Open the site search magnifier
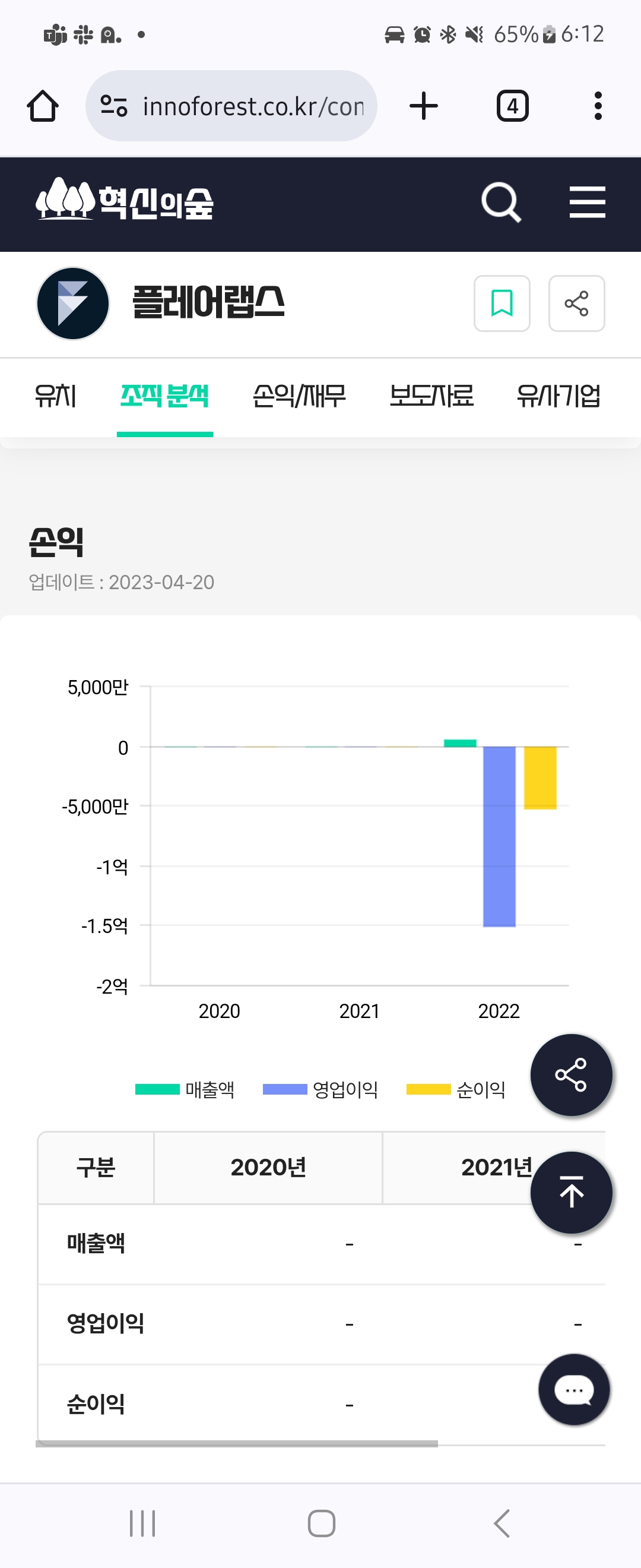This screenshot has height=1568, width=641. [x=500, y=202]
